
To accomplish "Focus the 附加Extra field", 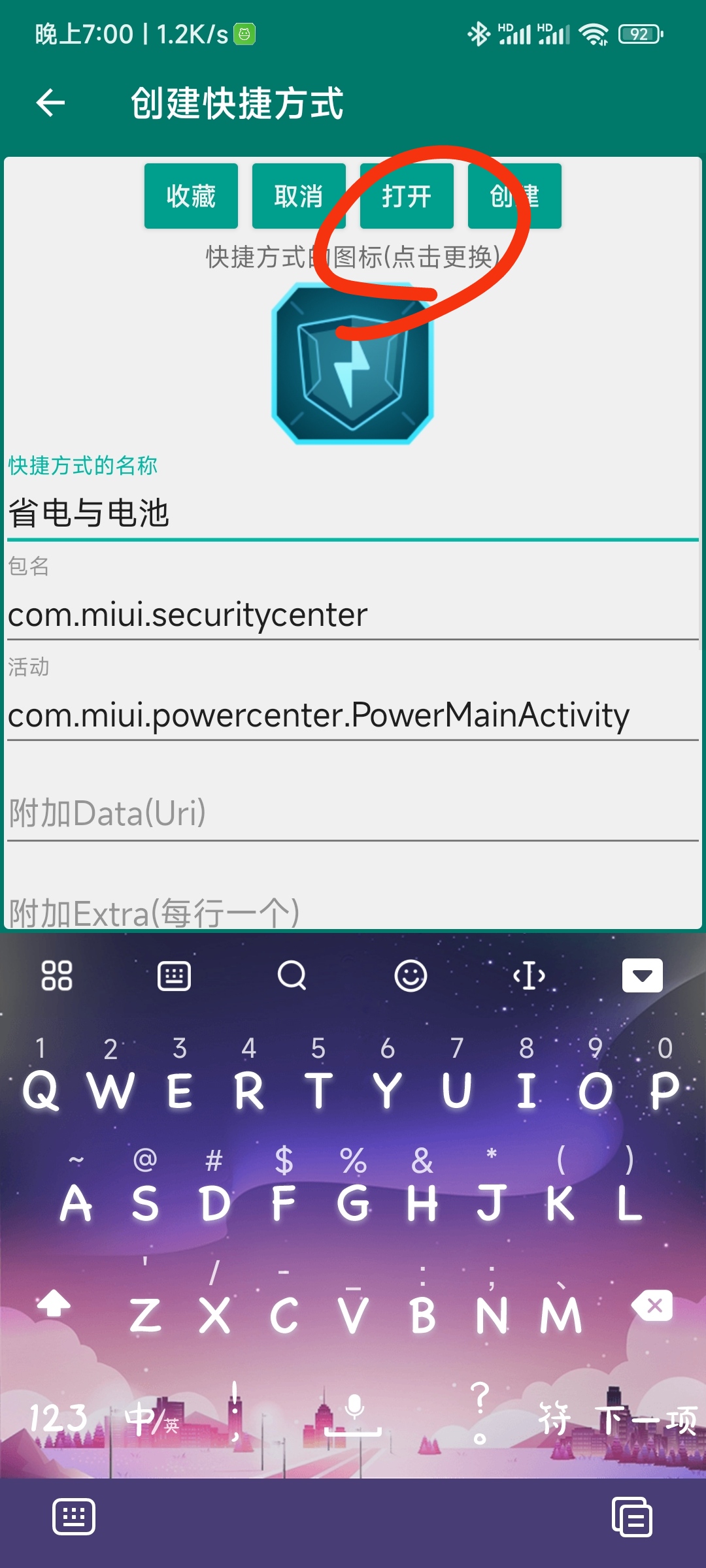I will coord(353,911).
